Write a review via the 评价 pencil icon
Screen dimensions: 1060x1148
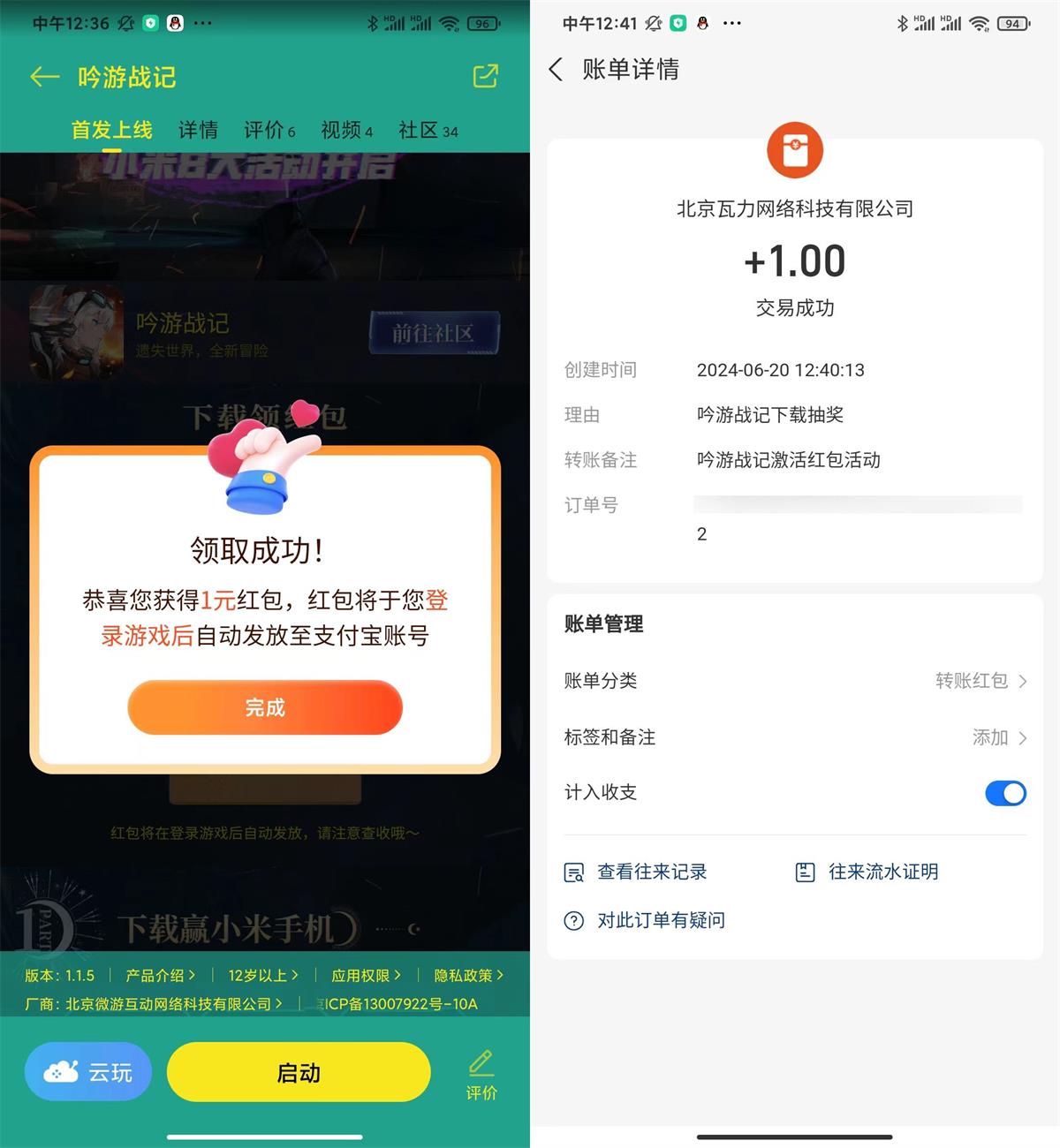481,1074
